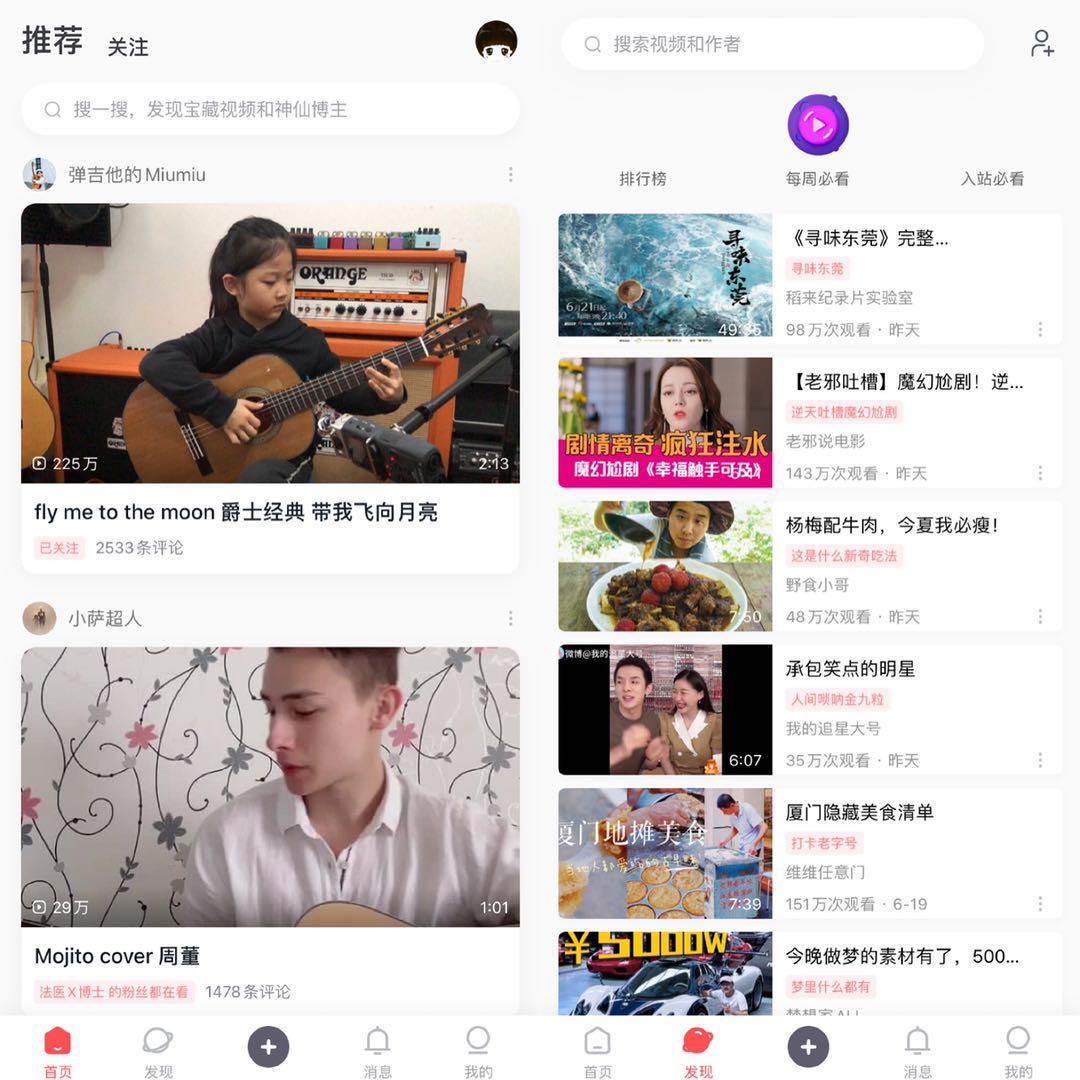The image size is (1080, 1080).
Task: Open the 《寻味东莞》完整 video
Action: coord(665,275)
